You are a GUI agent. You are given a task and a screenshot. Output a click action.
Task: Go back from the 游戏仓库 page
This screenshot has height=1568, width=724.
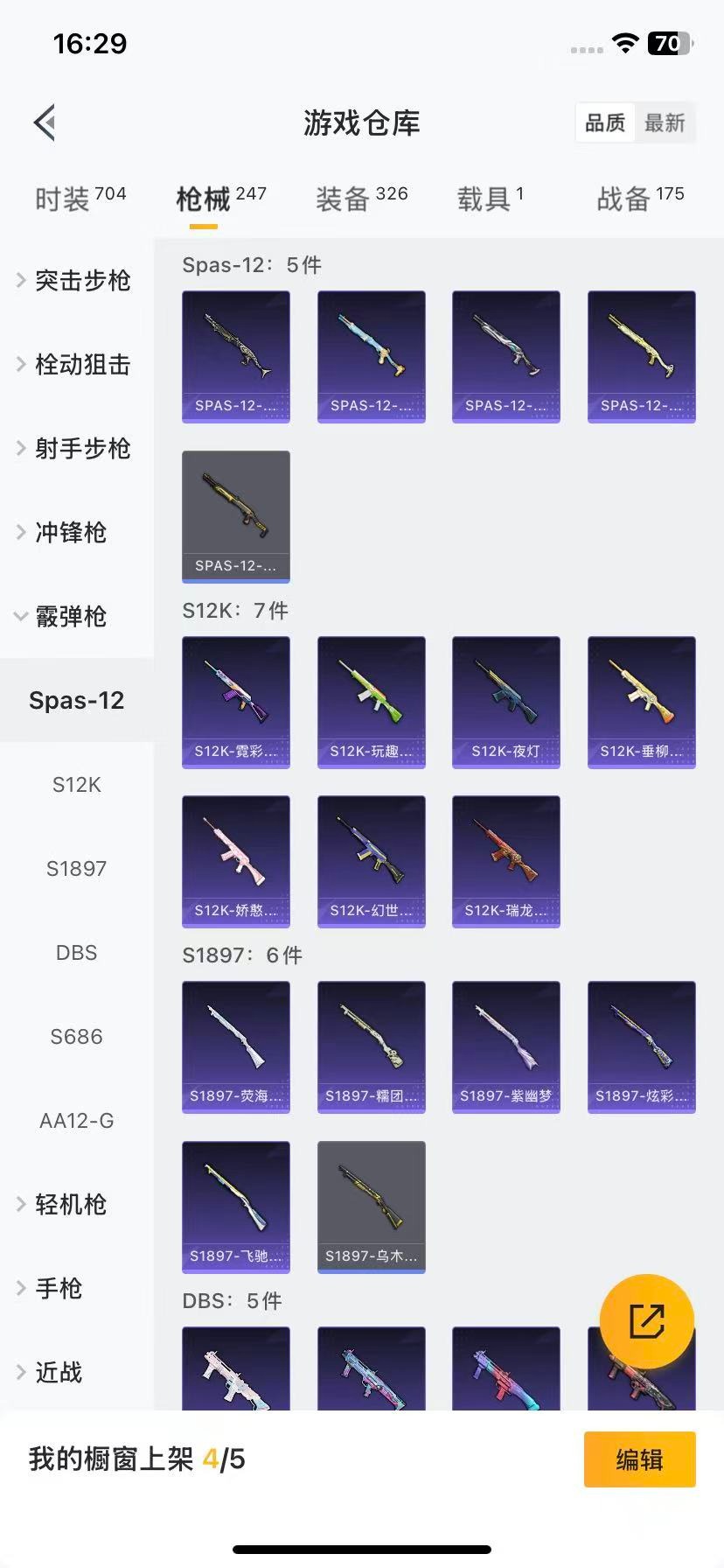[45, 122]
